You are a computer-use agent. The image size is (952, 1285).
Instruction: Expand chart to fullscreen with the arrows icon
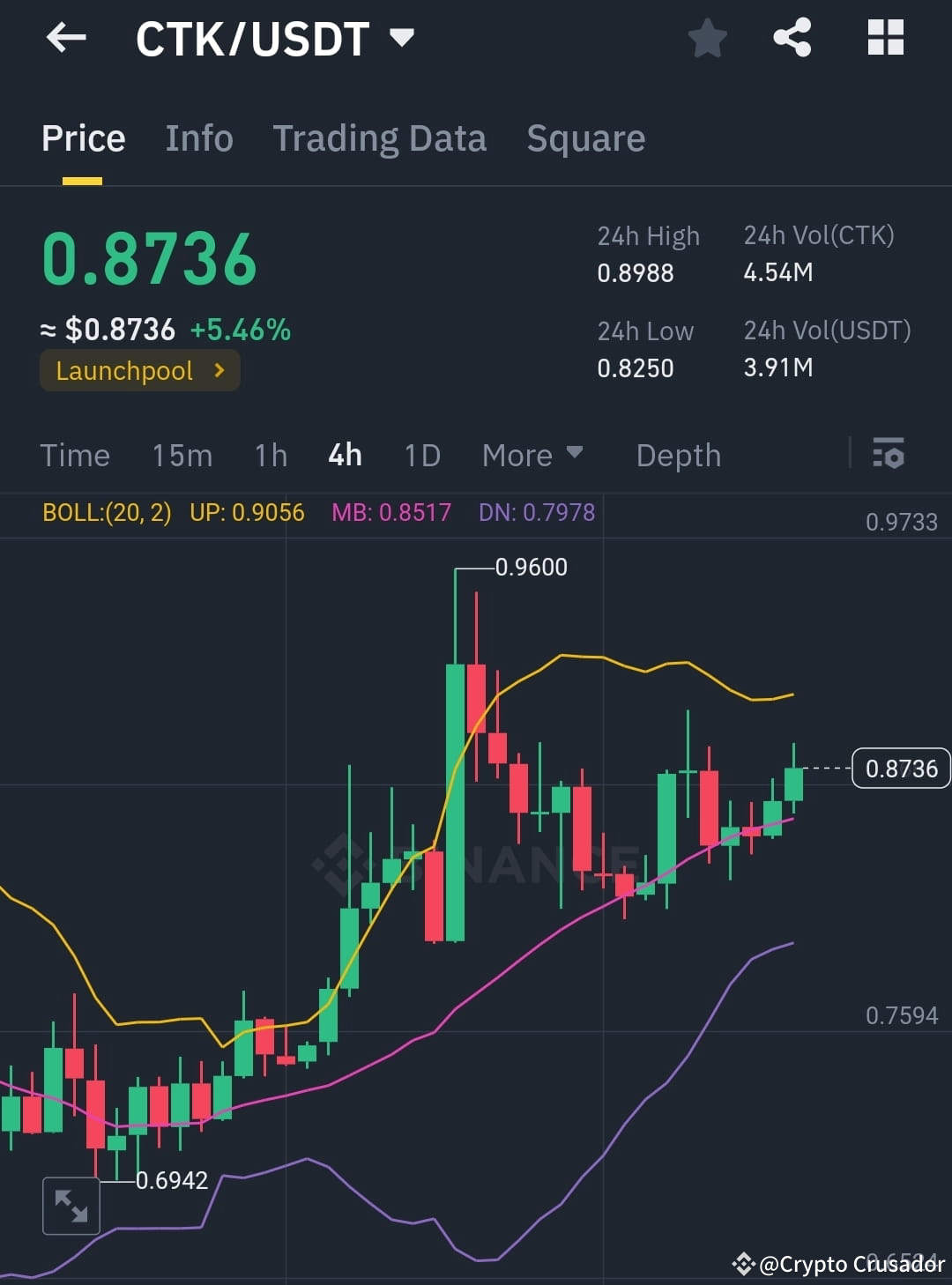[71, 1205]
